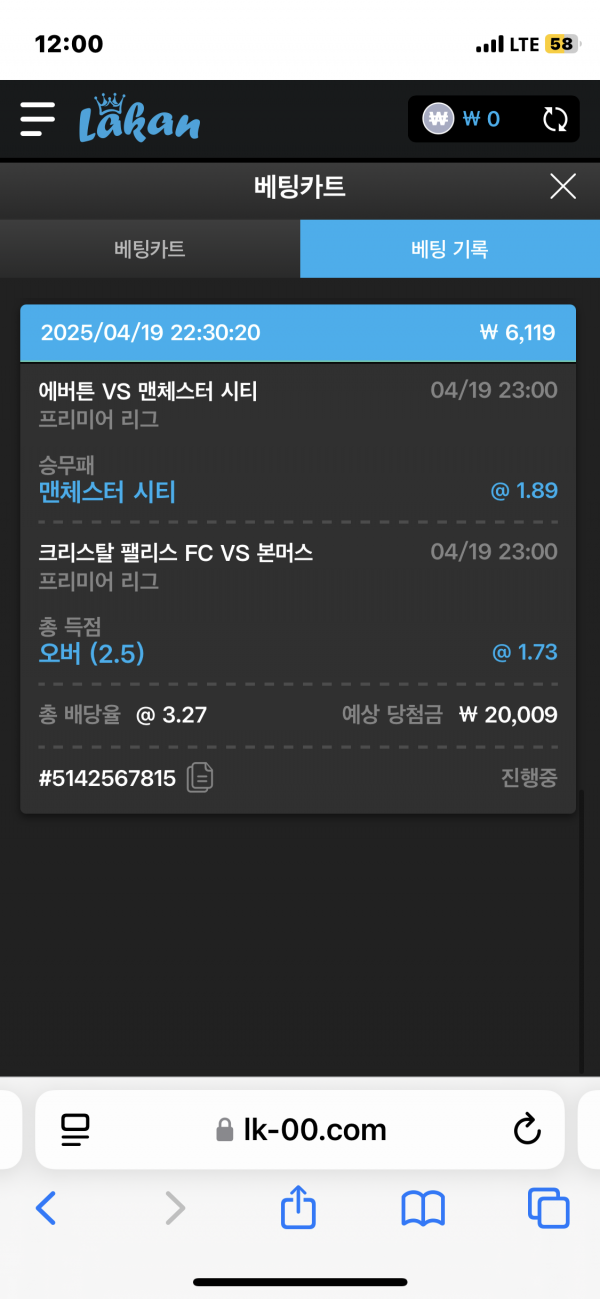Image resolution: width=600 pixels, height=1299 pixels.
Task: Close the 베팅카트 panel
Action: pyautogui.click(x=563, y=186)
